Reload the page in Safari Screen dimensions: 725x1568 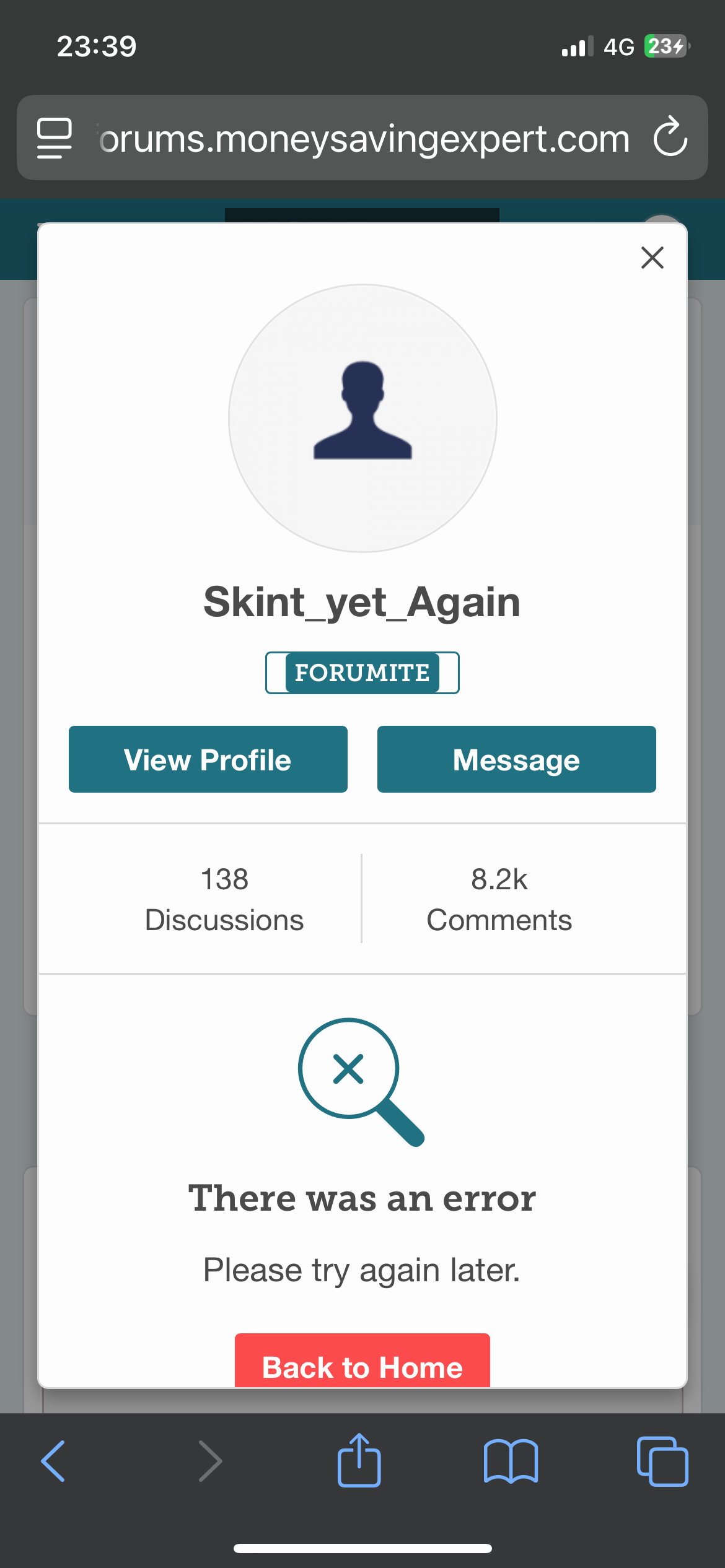[670, 137]
